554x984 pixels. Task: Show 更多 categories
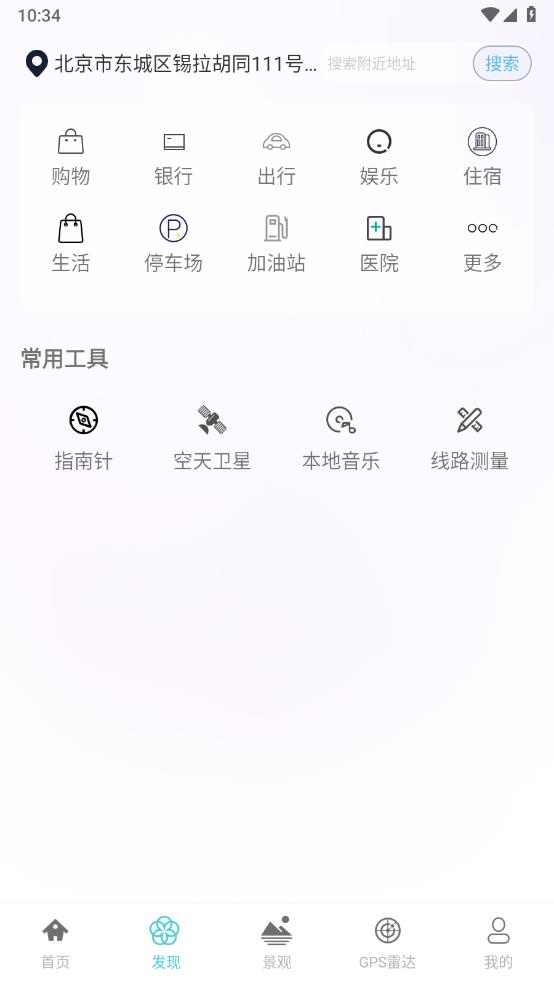pos(482,245)
